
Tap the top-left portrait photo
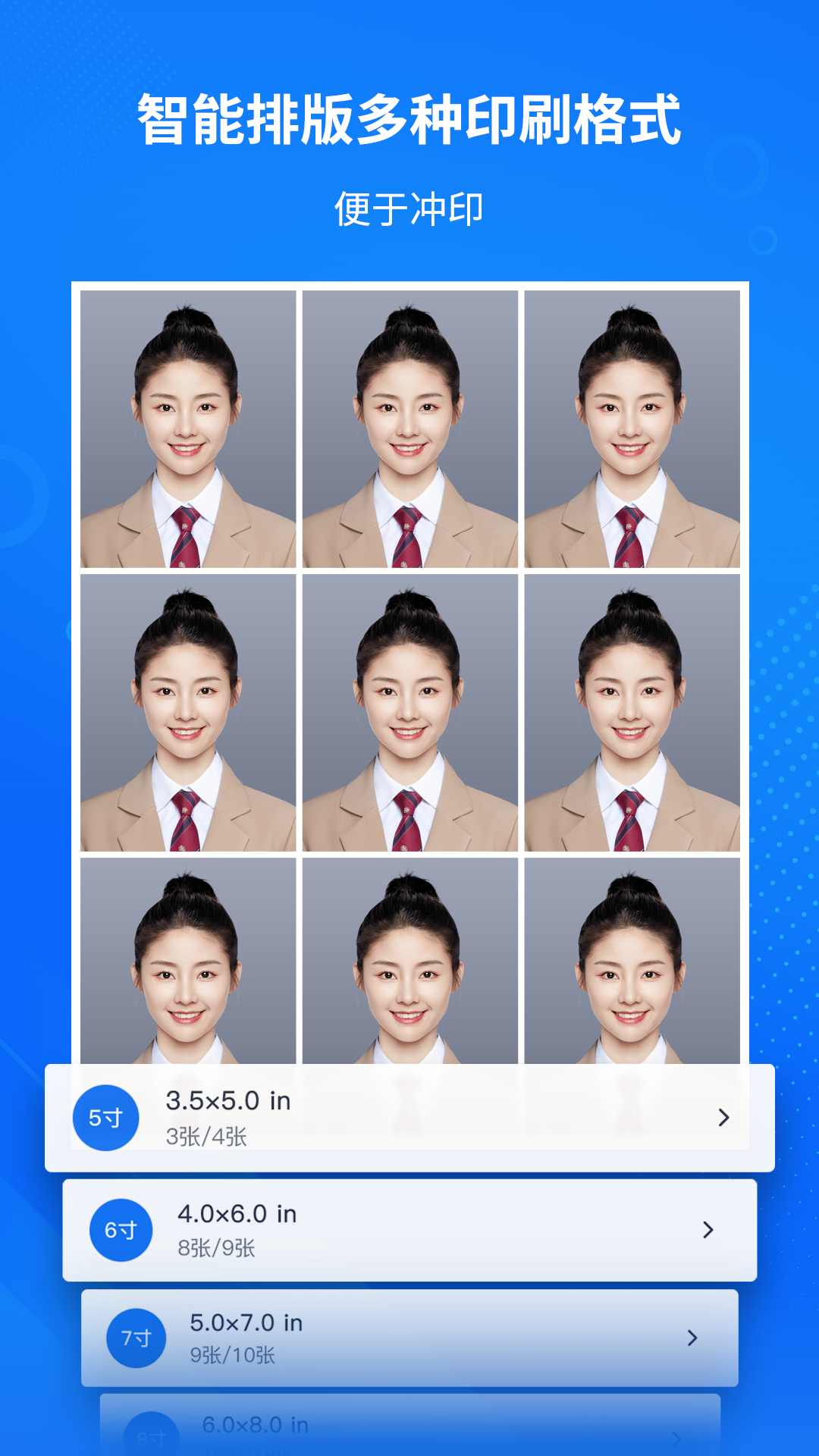tap(188, 428)
